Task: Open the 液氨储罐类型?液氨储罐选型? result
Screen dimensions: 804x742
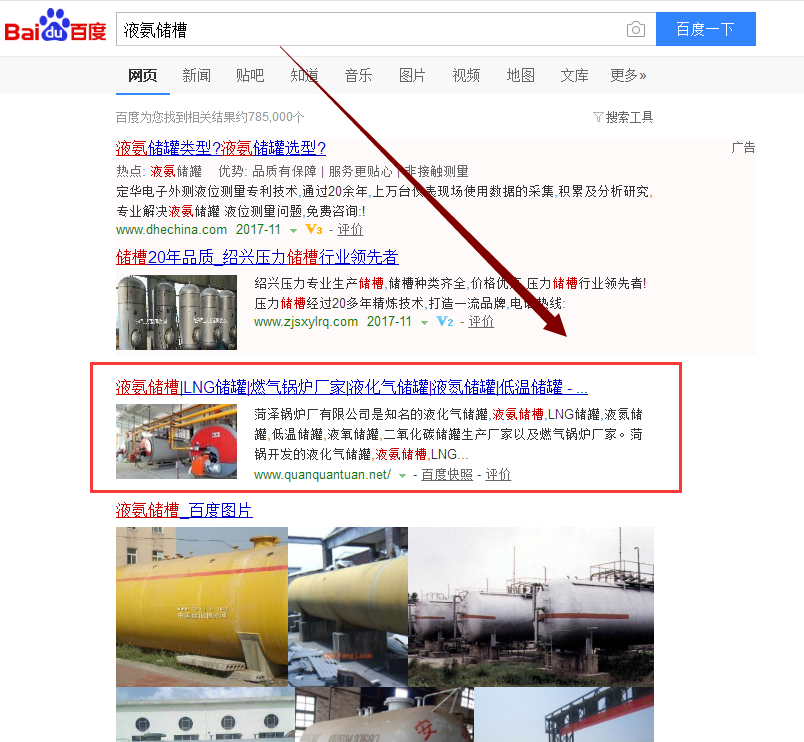Action: pyautogui.click(x=221, y=148)
